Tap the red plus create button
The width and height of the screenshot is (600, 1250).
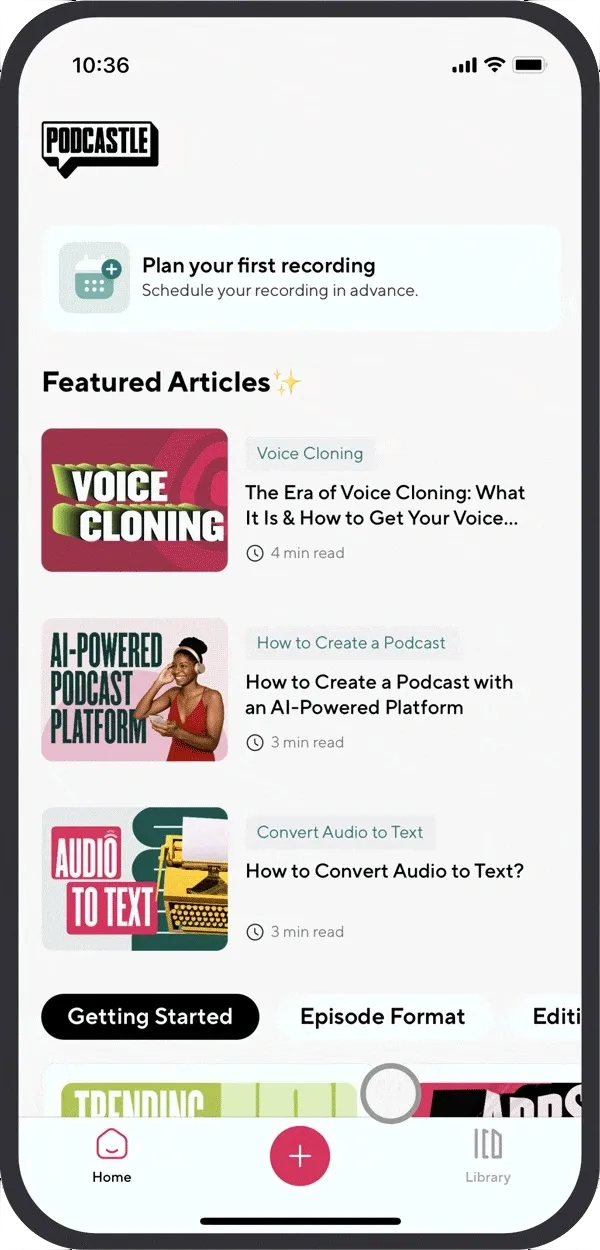point(300,1156)
